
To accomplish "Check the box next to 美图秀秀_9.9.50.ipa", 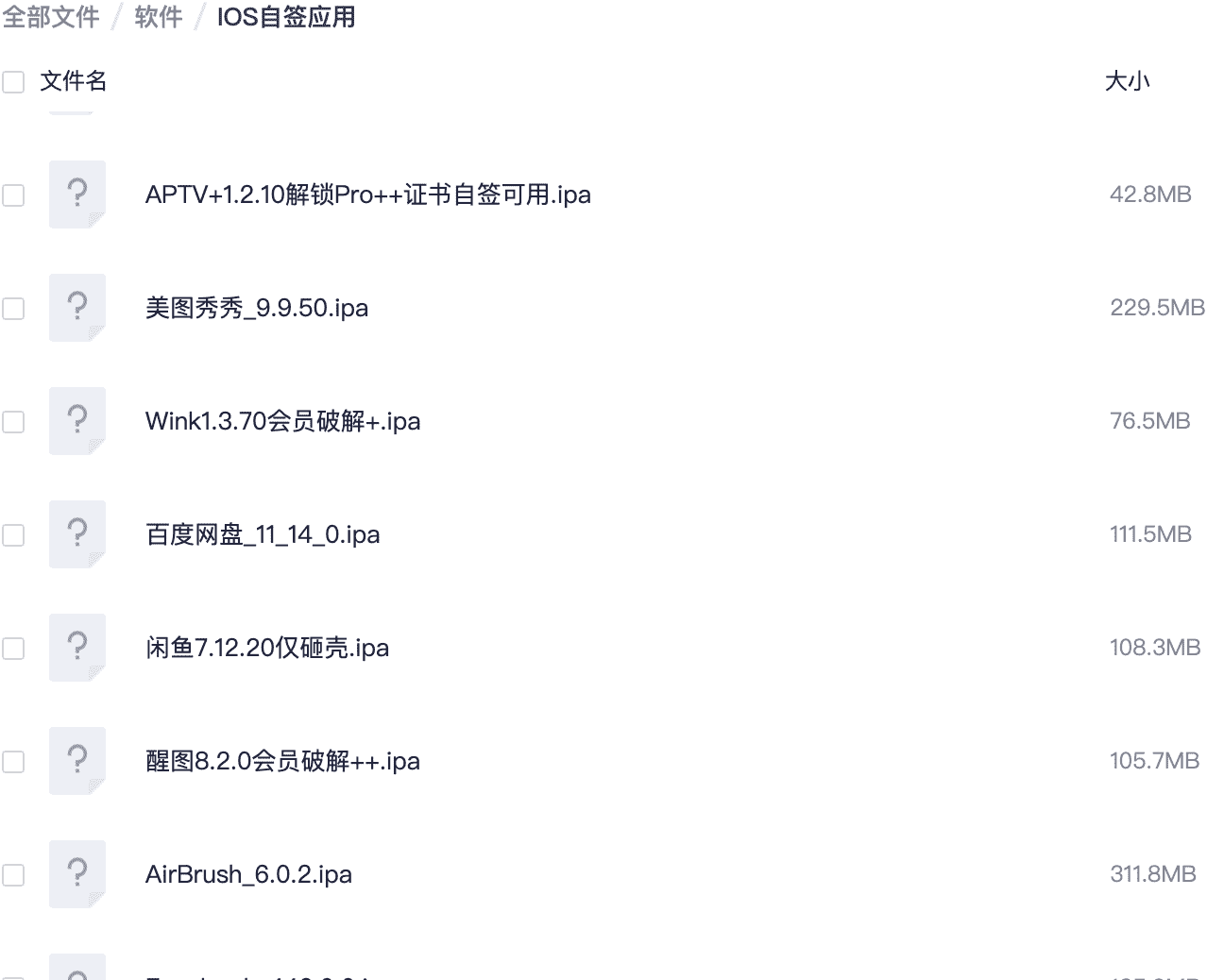I will click(x=13, y=309).
